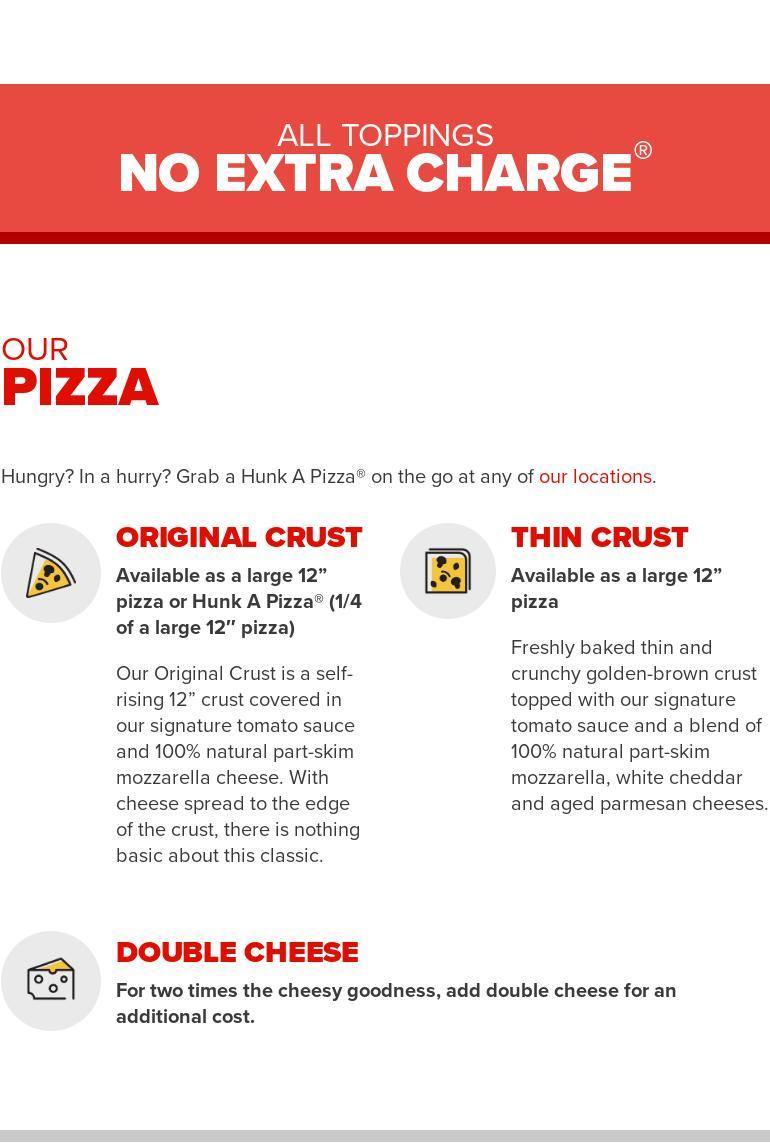Click the cheese wedge icon near Double Cheese

tap(51, 980)
